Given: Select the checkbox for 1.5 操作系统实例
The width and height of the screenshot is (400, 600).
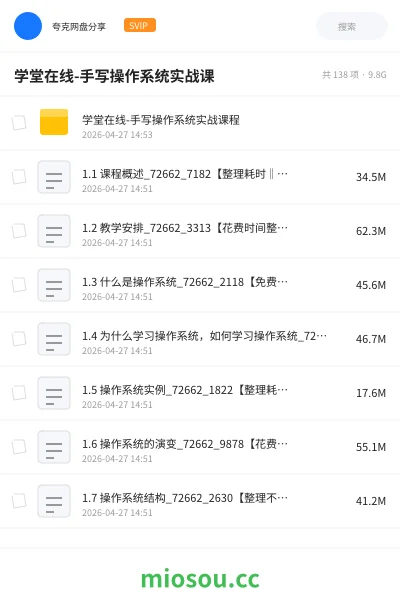Looking at the screenshot, I should [19, 393].
